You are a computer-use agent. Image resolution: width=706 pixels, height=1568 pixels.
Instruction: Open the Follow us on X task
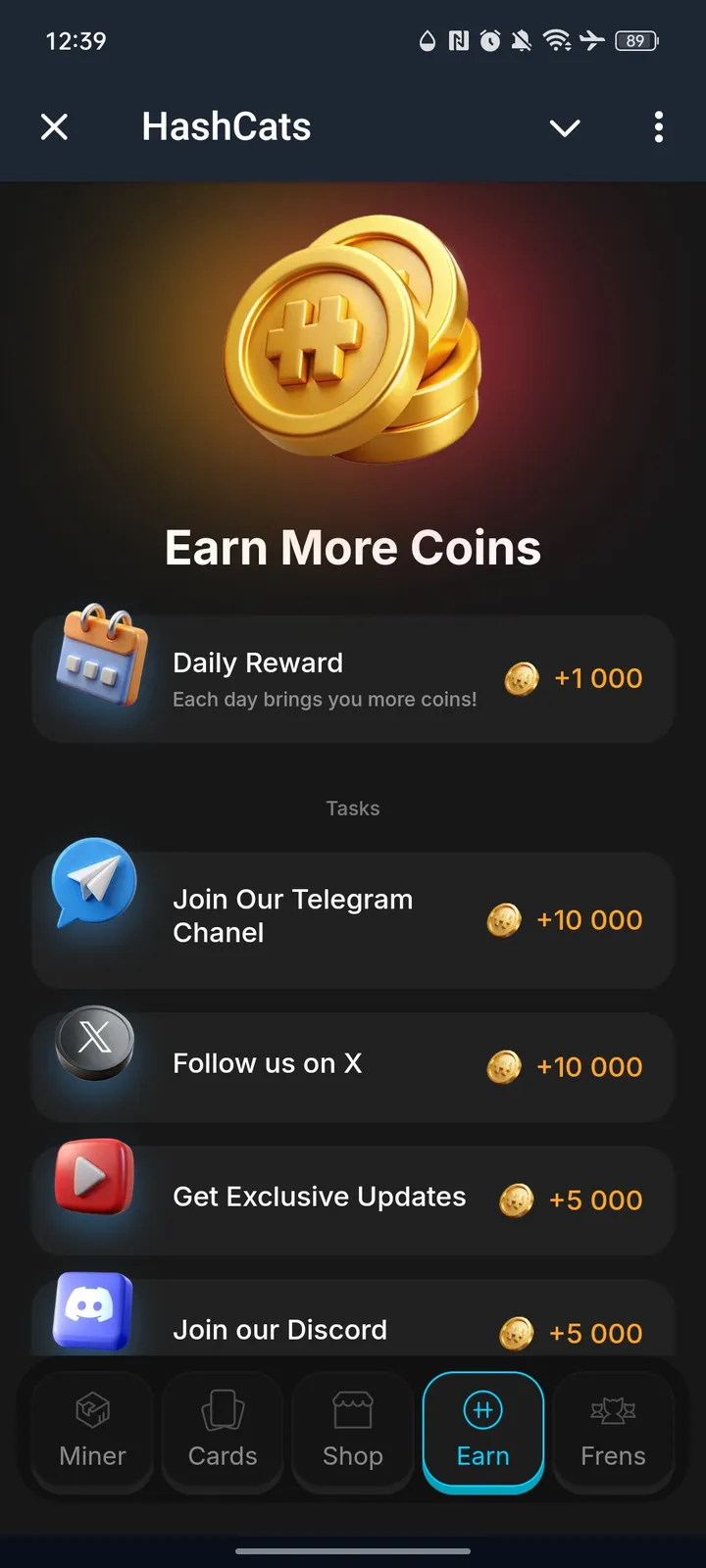pyautogui.click(x=353, y=1066)
